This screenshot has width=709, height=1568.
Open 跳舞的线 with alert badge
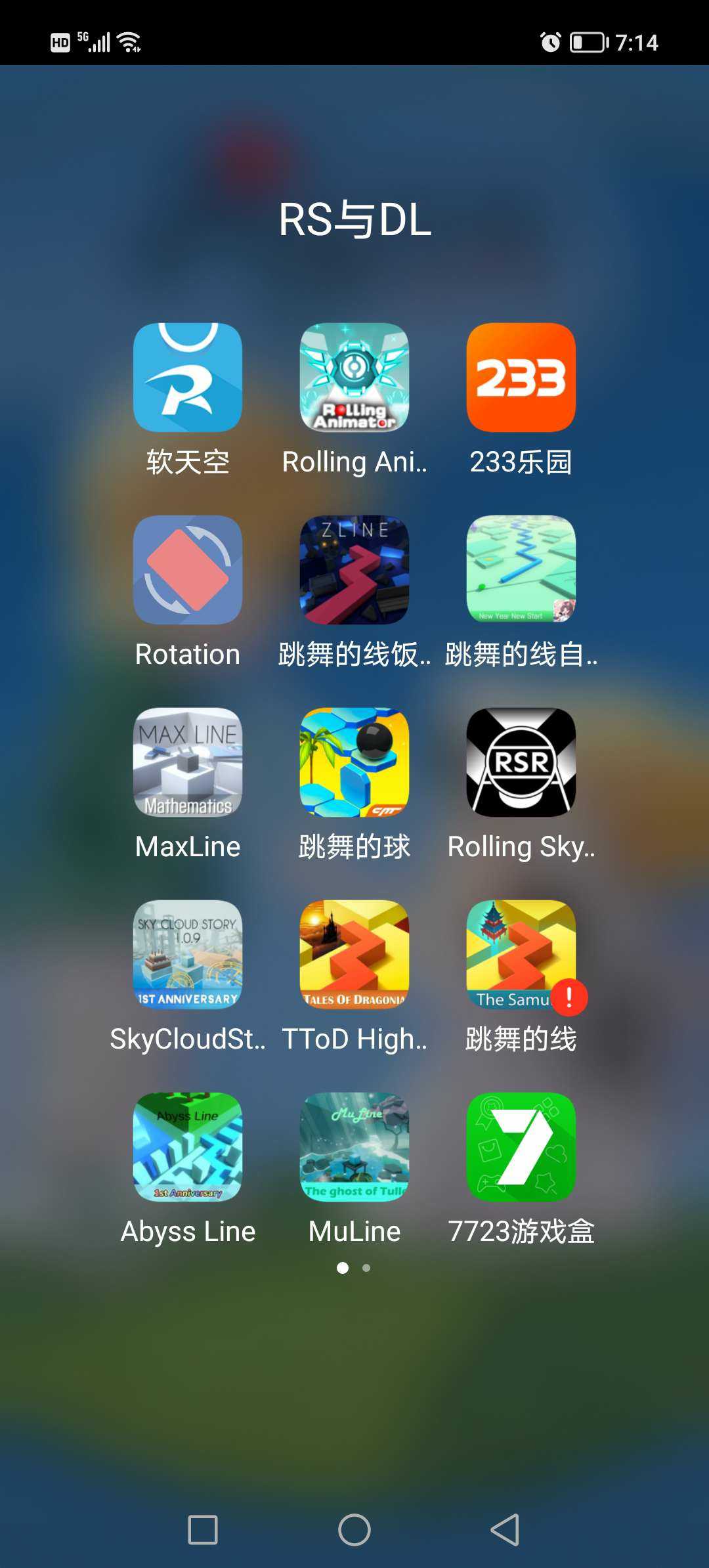coord(521,955)
